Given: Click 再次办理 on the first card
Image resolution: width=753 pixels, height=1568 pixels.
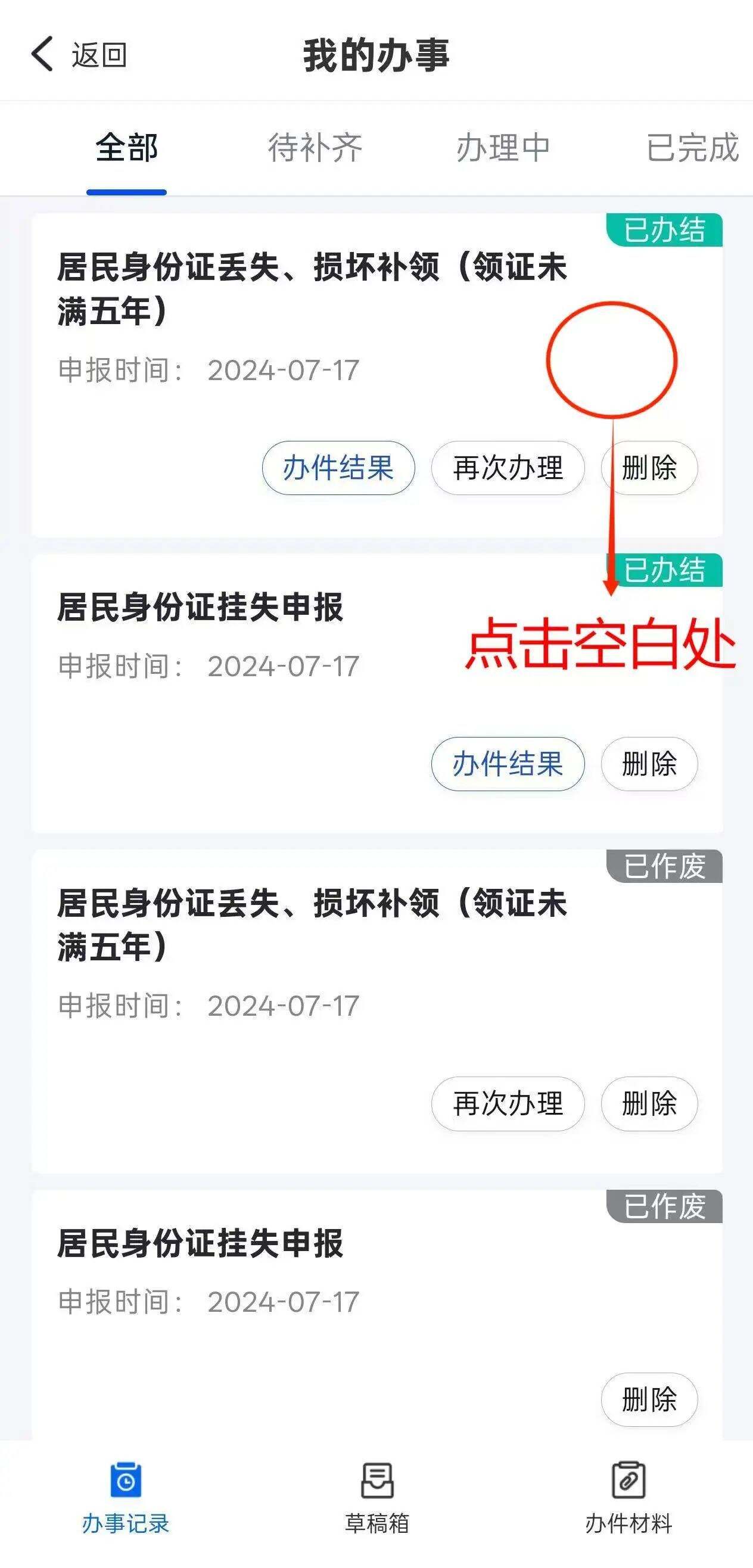Looking at the screenshot, I should coord(508,469).
